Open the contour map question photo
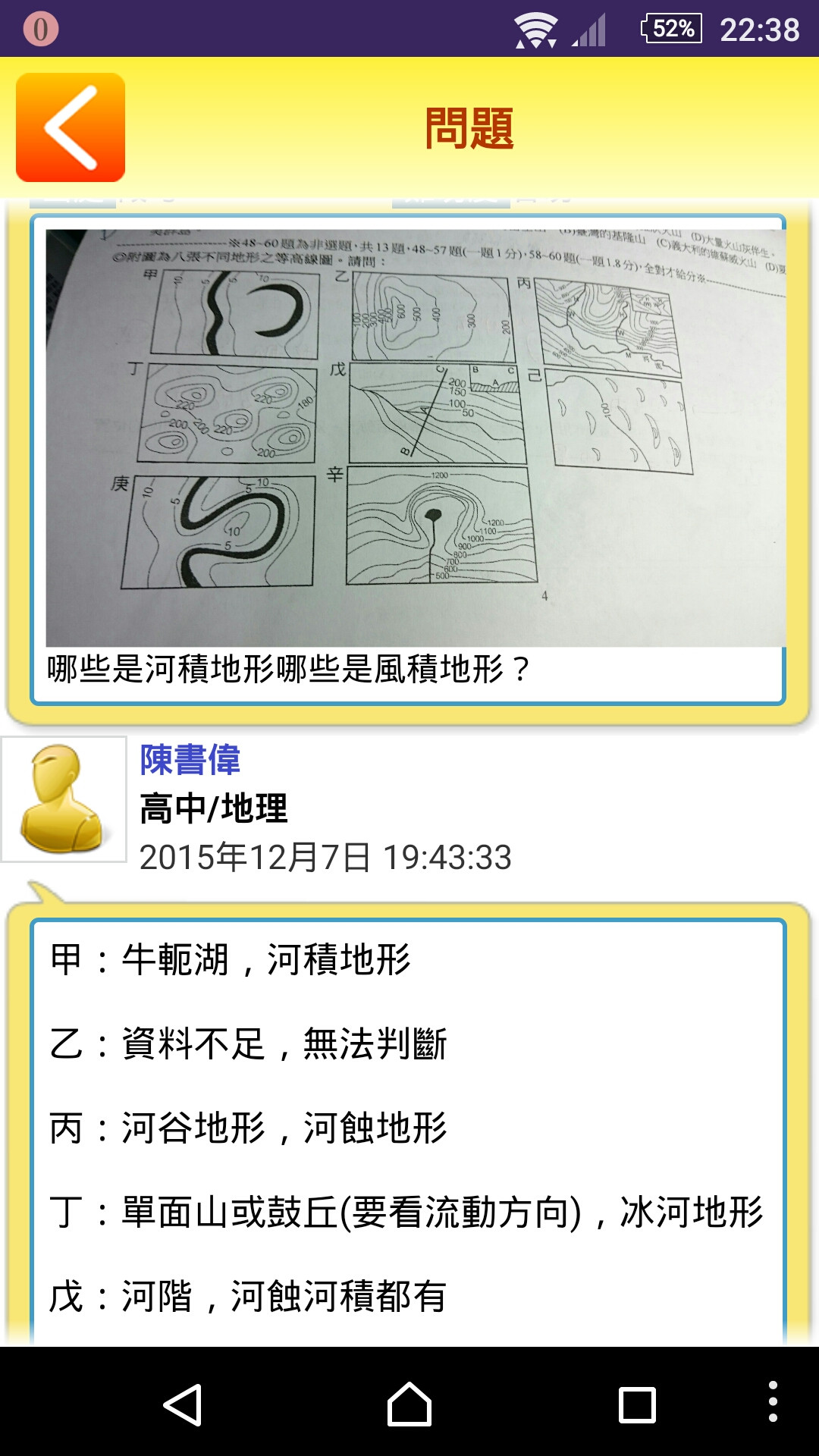819x1456 pixels. click(x=415, y=438)
